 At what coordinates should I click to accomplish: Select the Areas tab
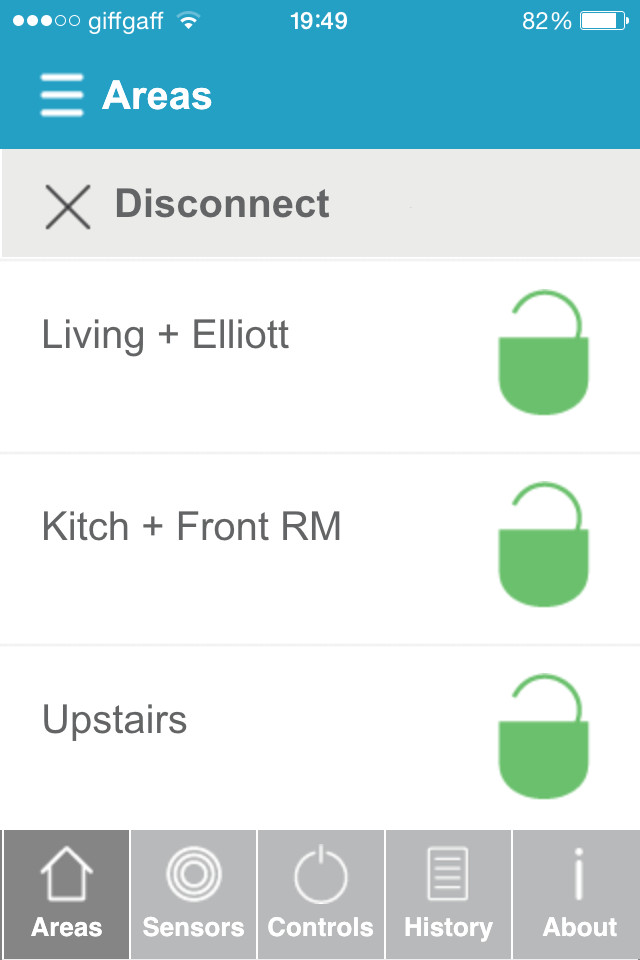coord(66,895)
